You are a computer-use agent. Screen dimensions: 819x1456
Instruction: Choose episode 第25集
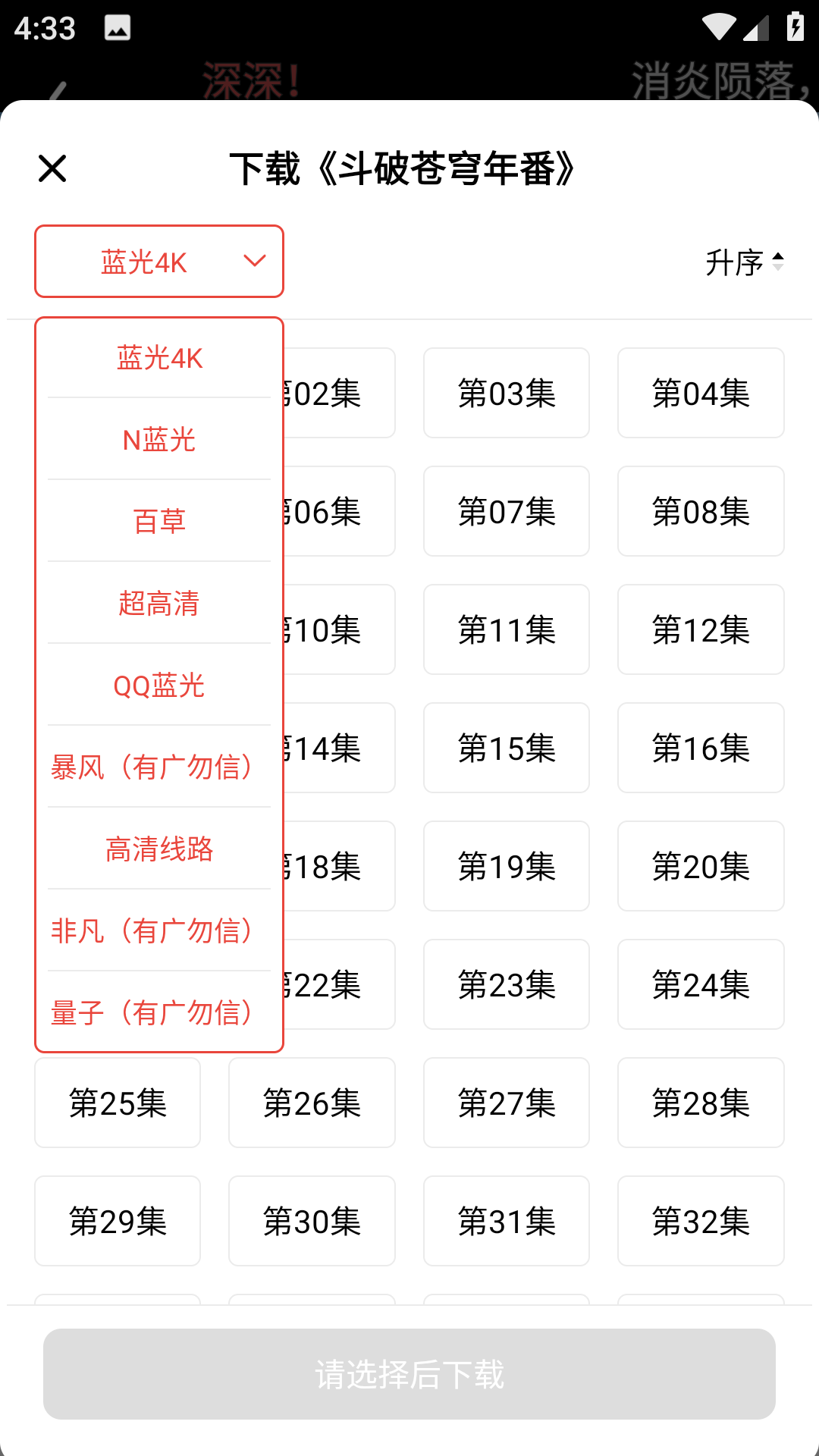[118, 1103]
